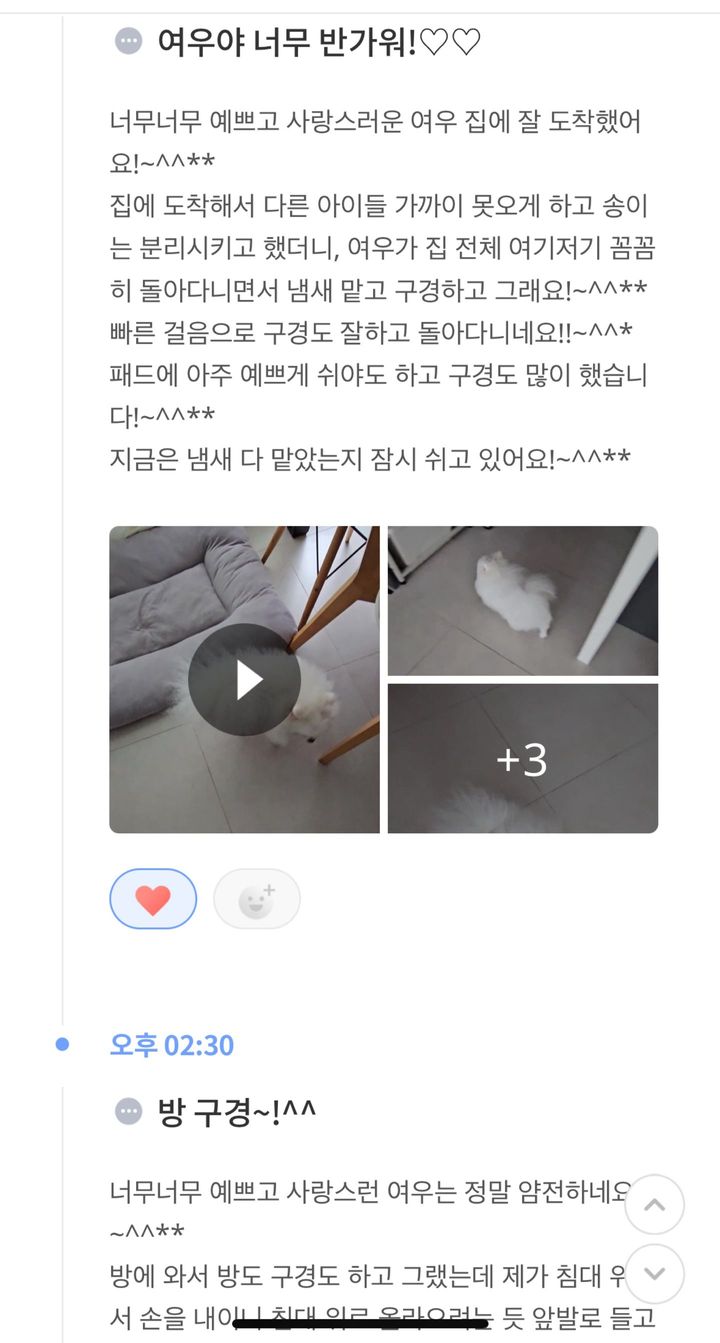
Task: Open the photo of the white dog on tiles
Action: (522, 600)
